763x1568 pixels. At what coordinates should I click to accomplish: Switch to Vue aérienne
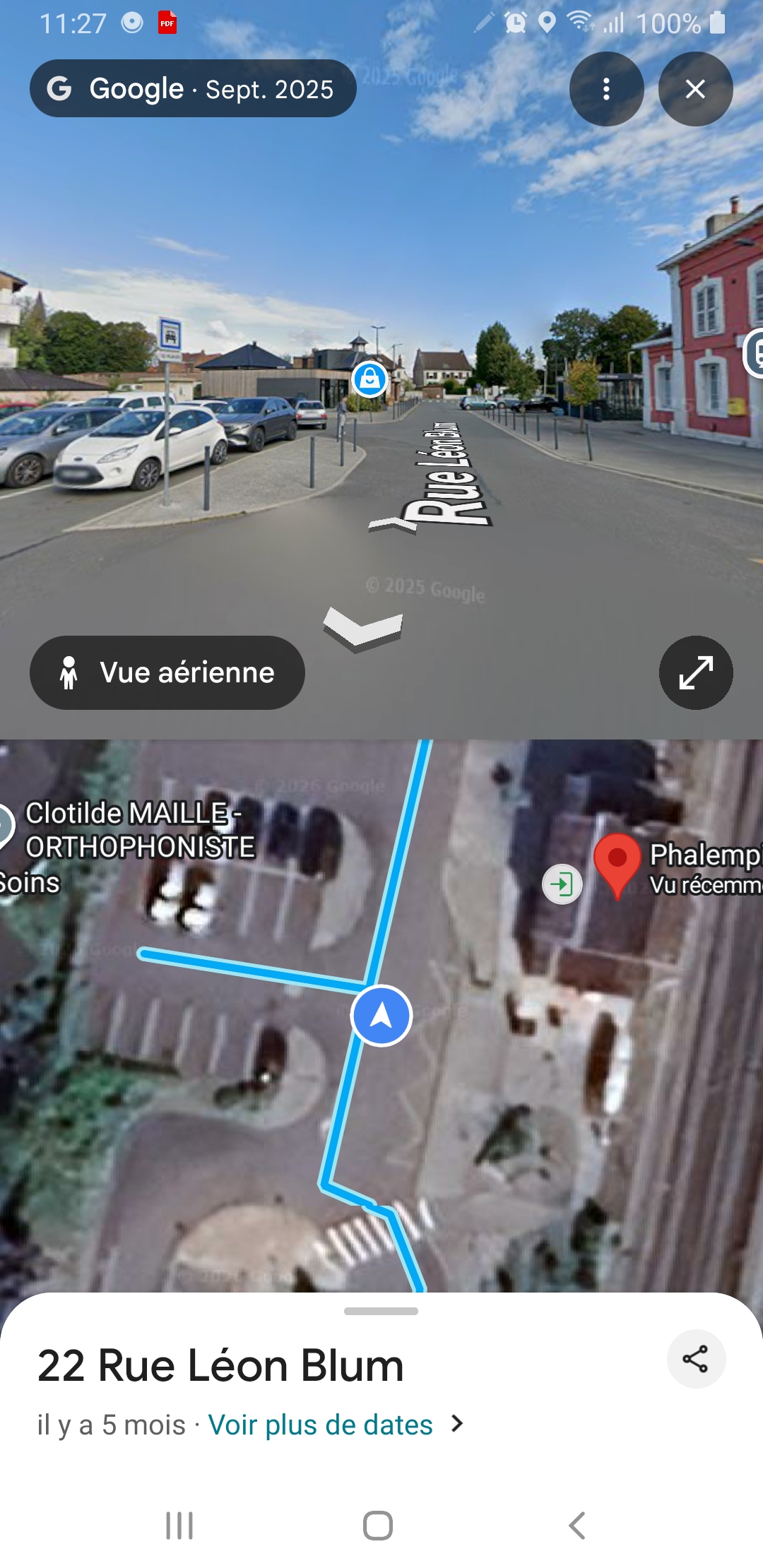pyautogui.click(x=167, y=672)
